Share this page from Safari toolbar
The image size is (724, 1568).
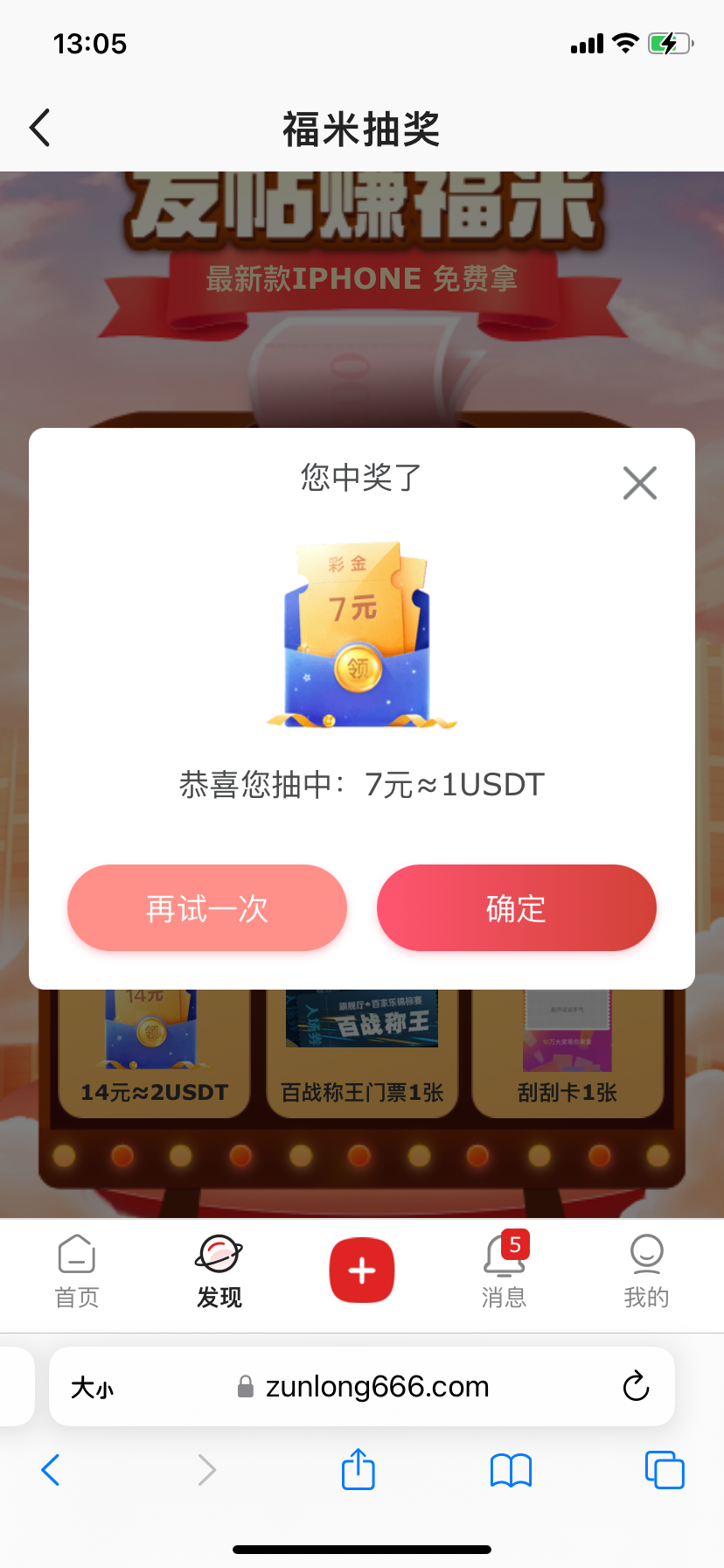coord(359,1469)
